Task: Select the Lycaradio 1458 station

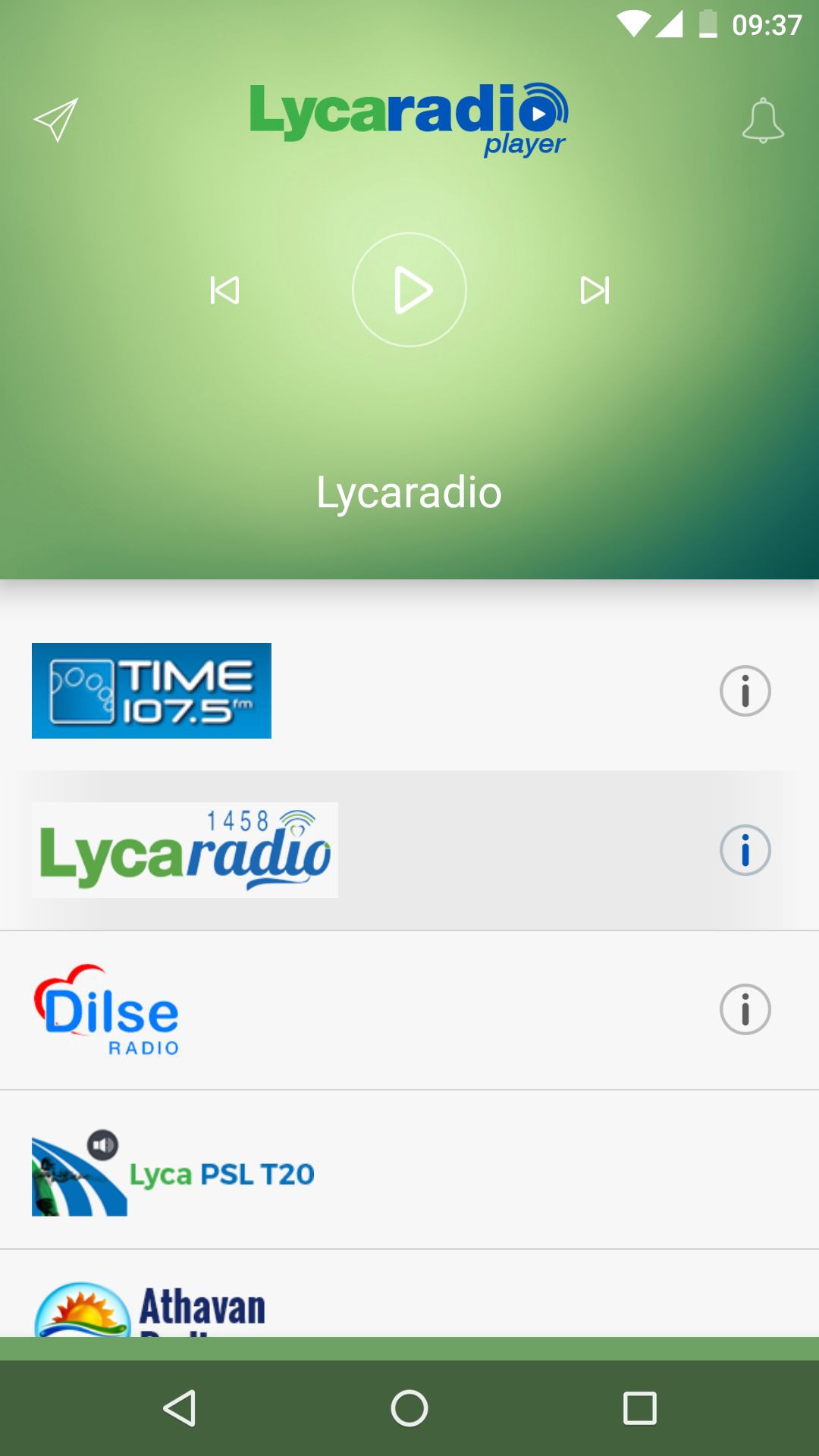Action: pos(185,850)
